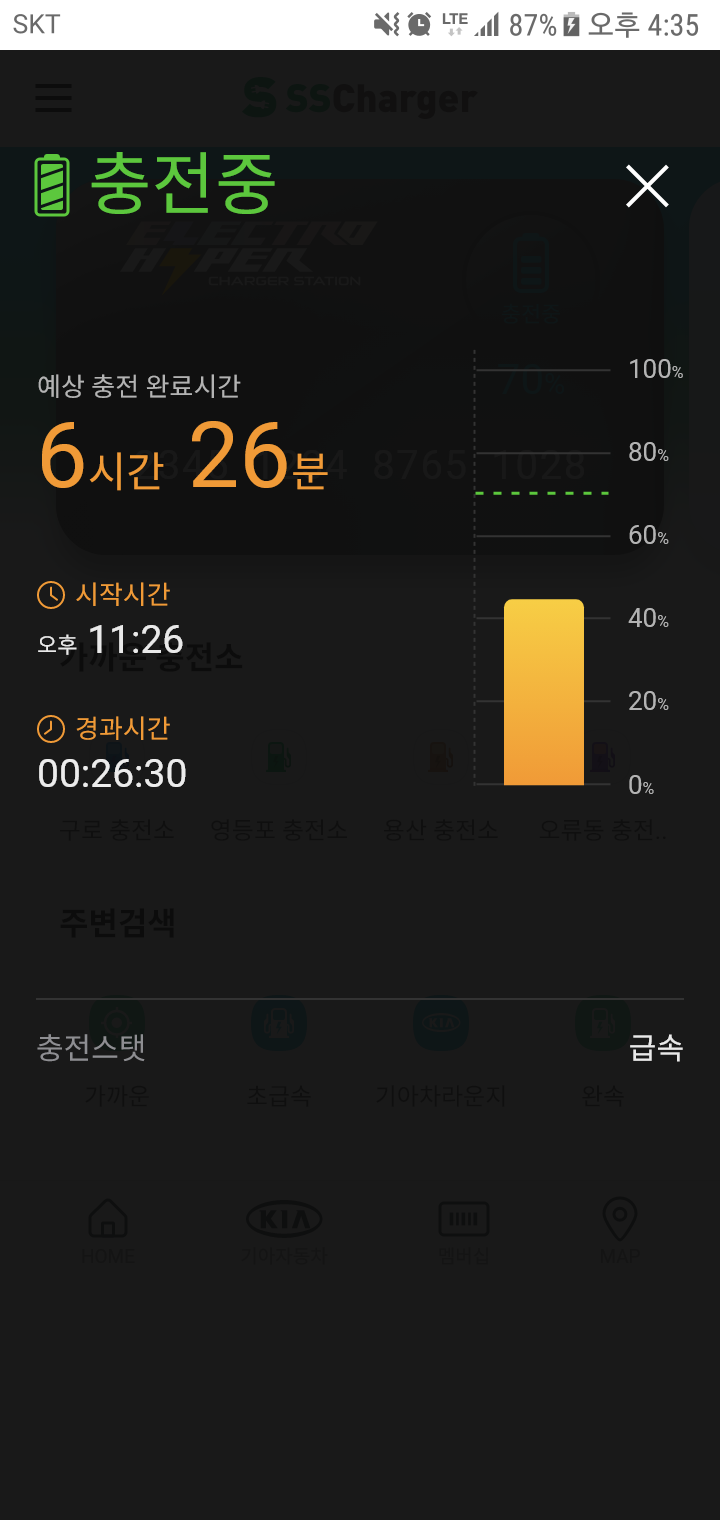720x1520 pixels.
Task: Toggle the 기아차라운지 filter option
Action: point(440,1050)
